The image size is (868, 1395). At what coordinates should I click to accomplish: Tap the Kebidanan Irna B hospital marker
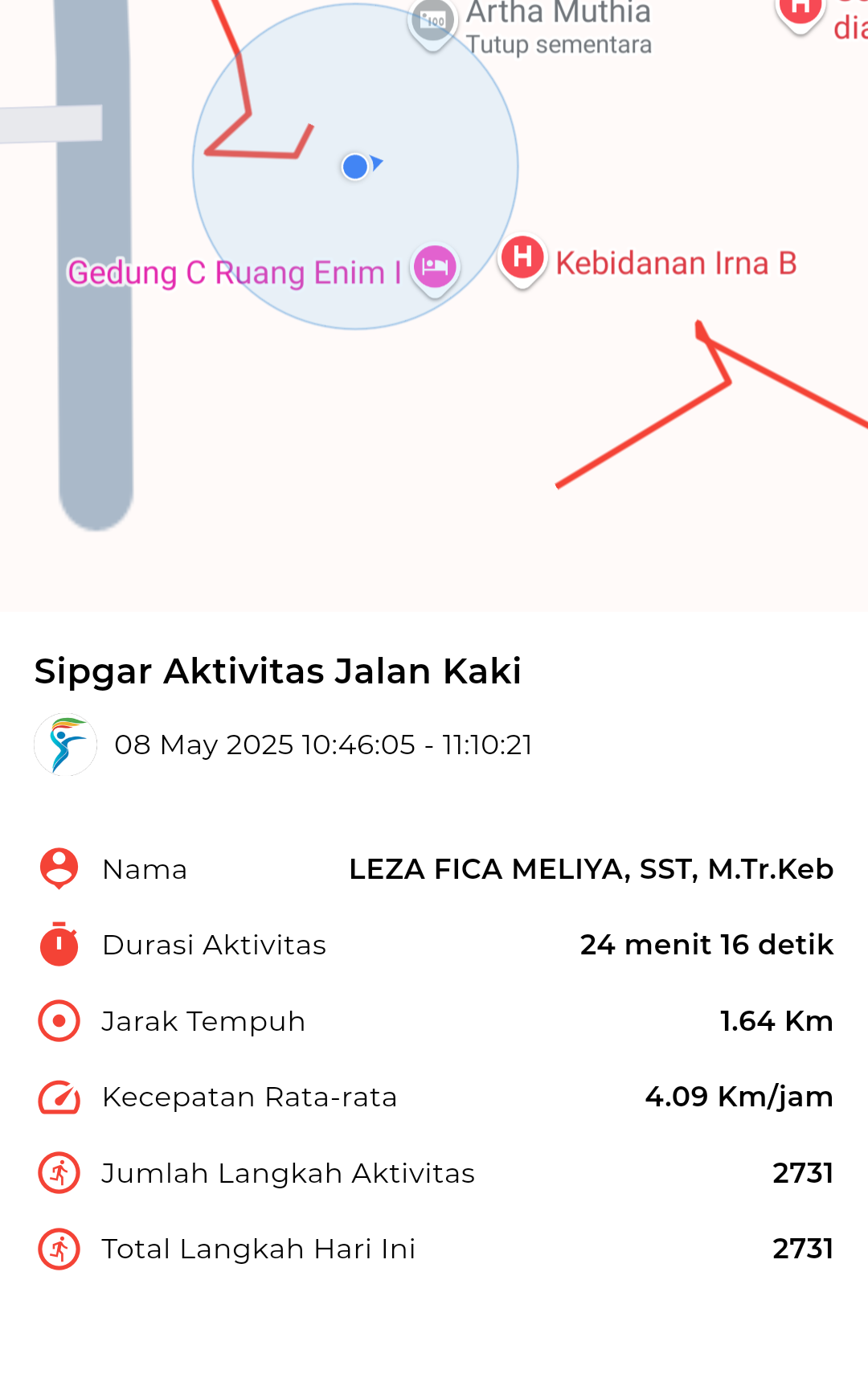[x=522, y=261]
